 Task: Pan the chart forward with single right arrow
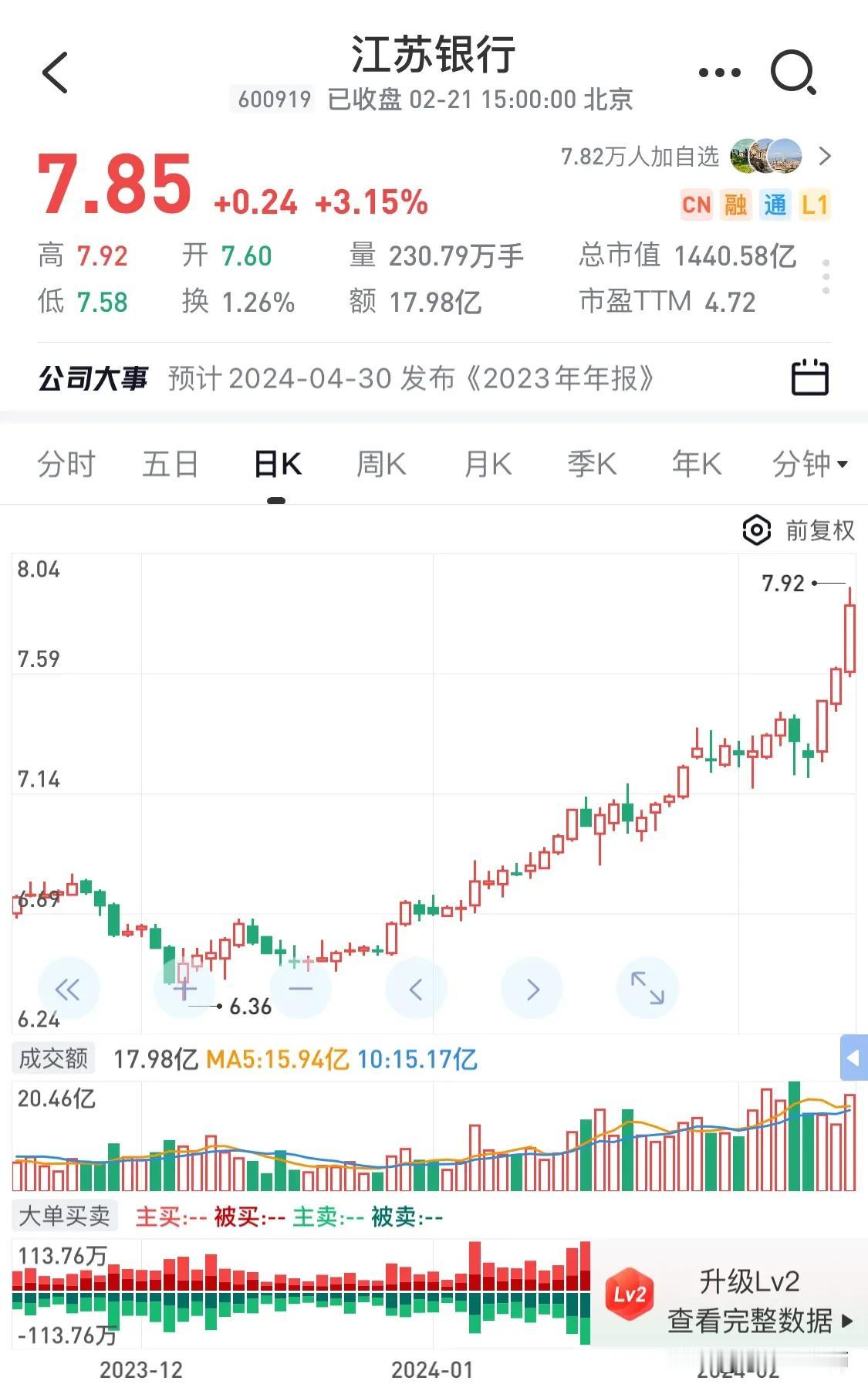click(x=532, y=988)
